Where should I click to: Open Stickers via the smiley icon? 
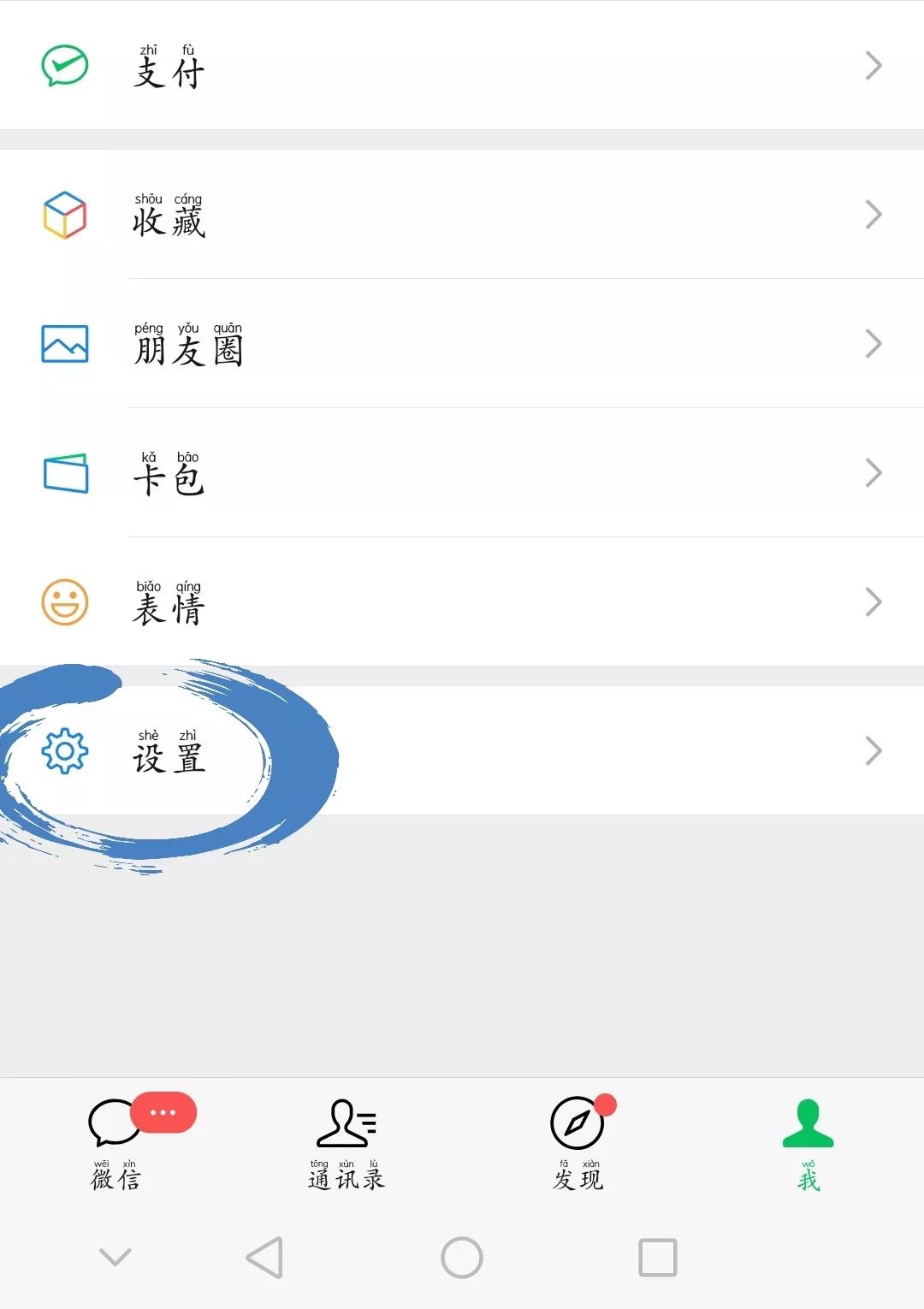(x=63, y=601)
